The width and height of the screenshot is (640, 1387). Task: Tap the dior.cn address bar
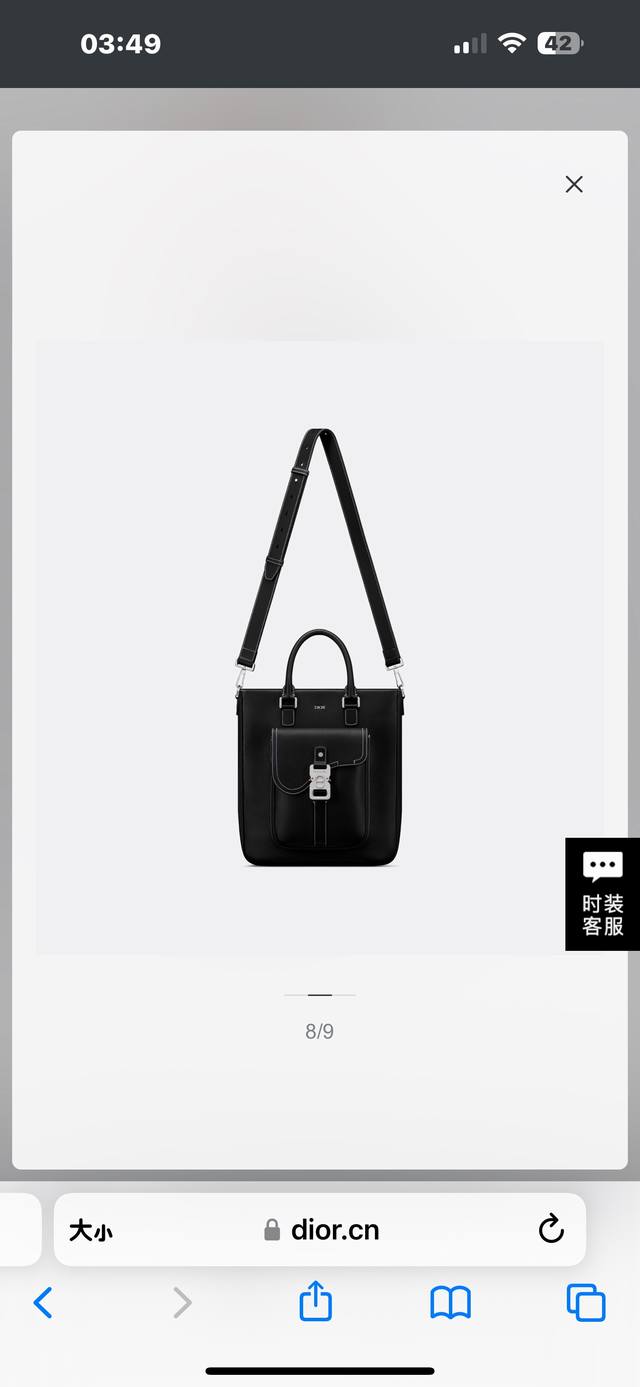coord(322,1230)
